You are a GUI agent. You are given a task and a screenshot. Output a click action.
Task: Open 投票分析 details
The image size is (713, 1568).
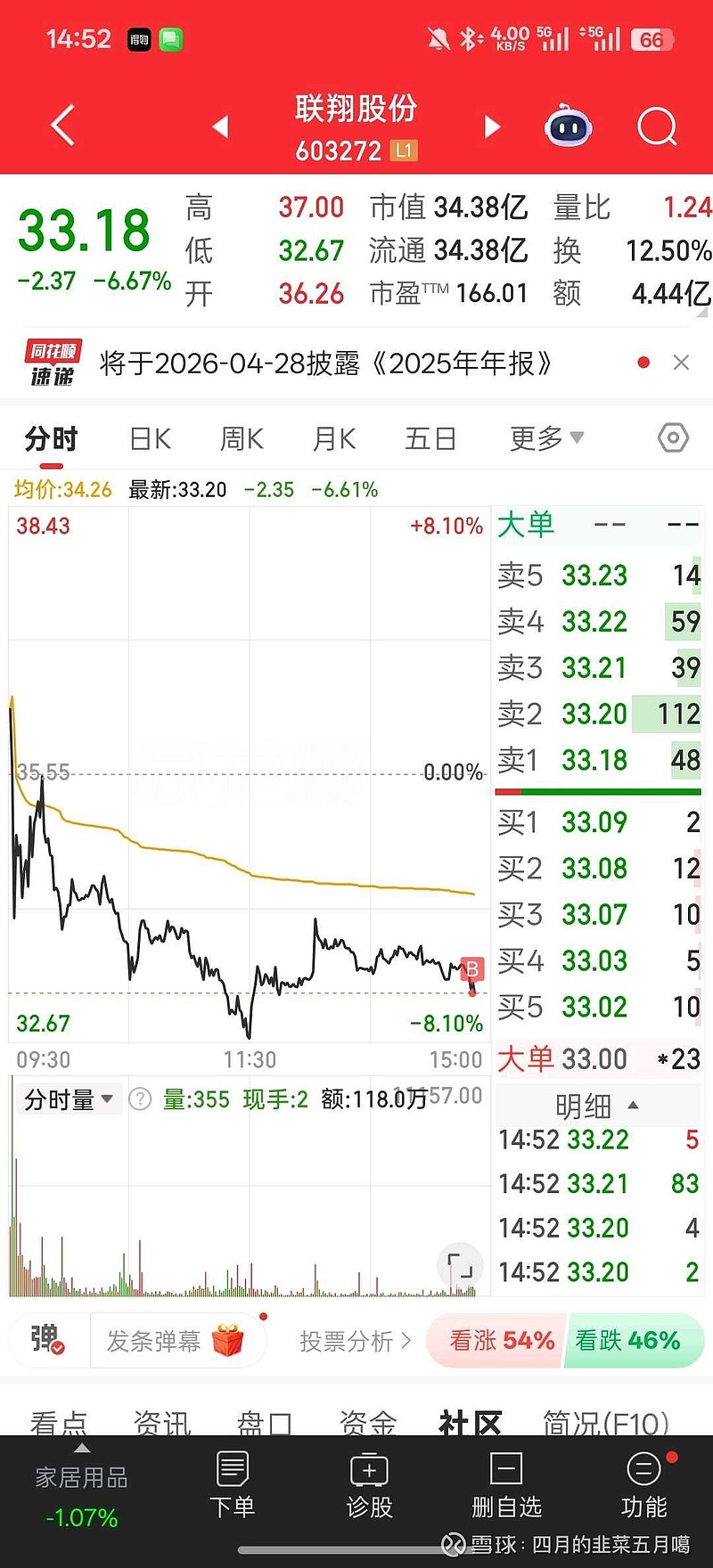[355, 1341]
